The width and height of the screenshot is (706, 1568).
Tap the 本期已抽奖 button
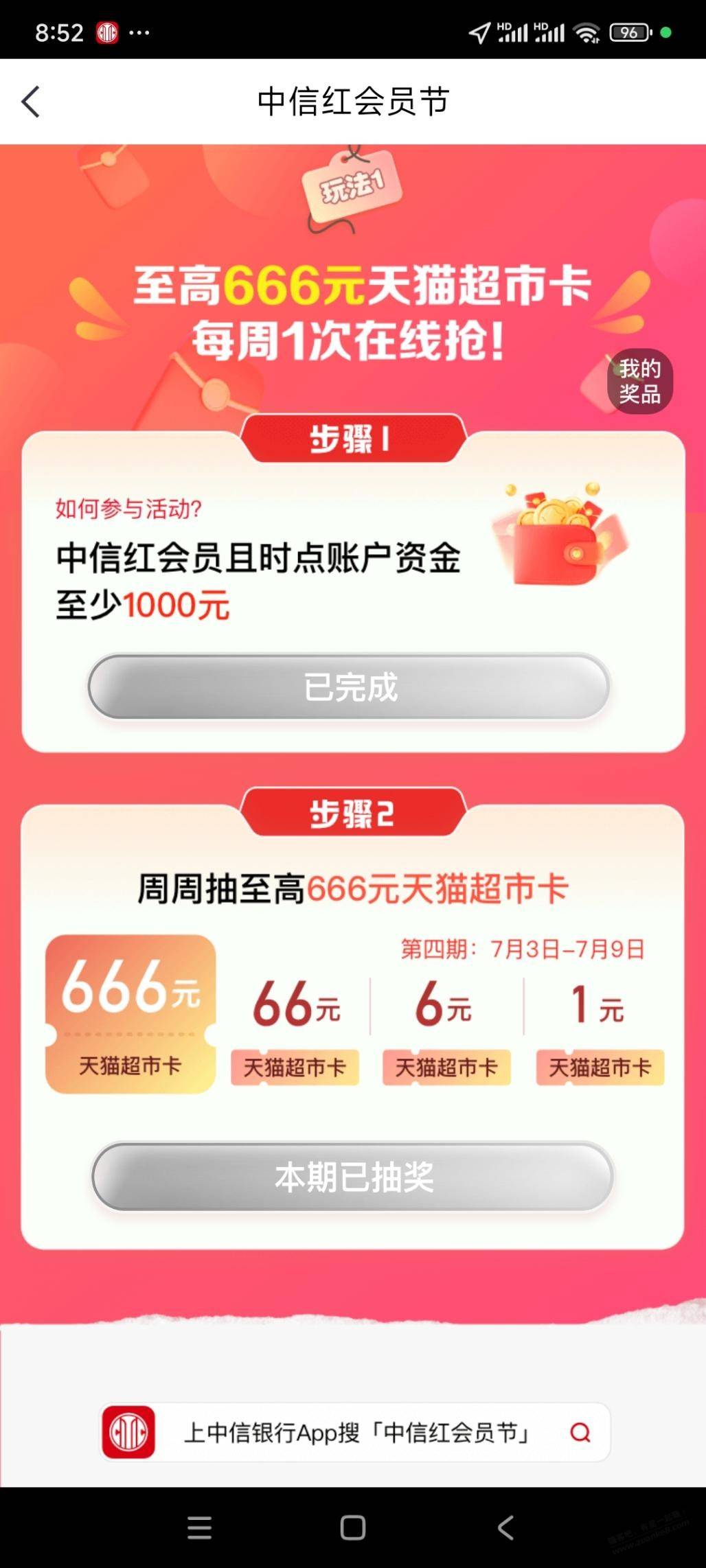point(352,1177)
